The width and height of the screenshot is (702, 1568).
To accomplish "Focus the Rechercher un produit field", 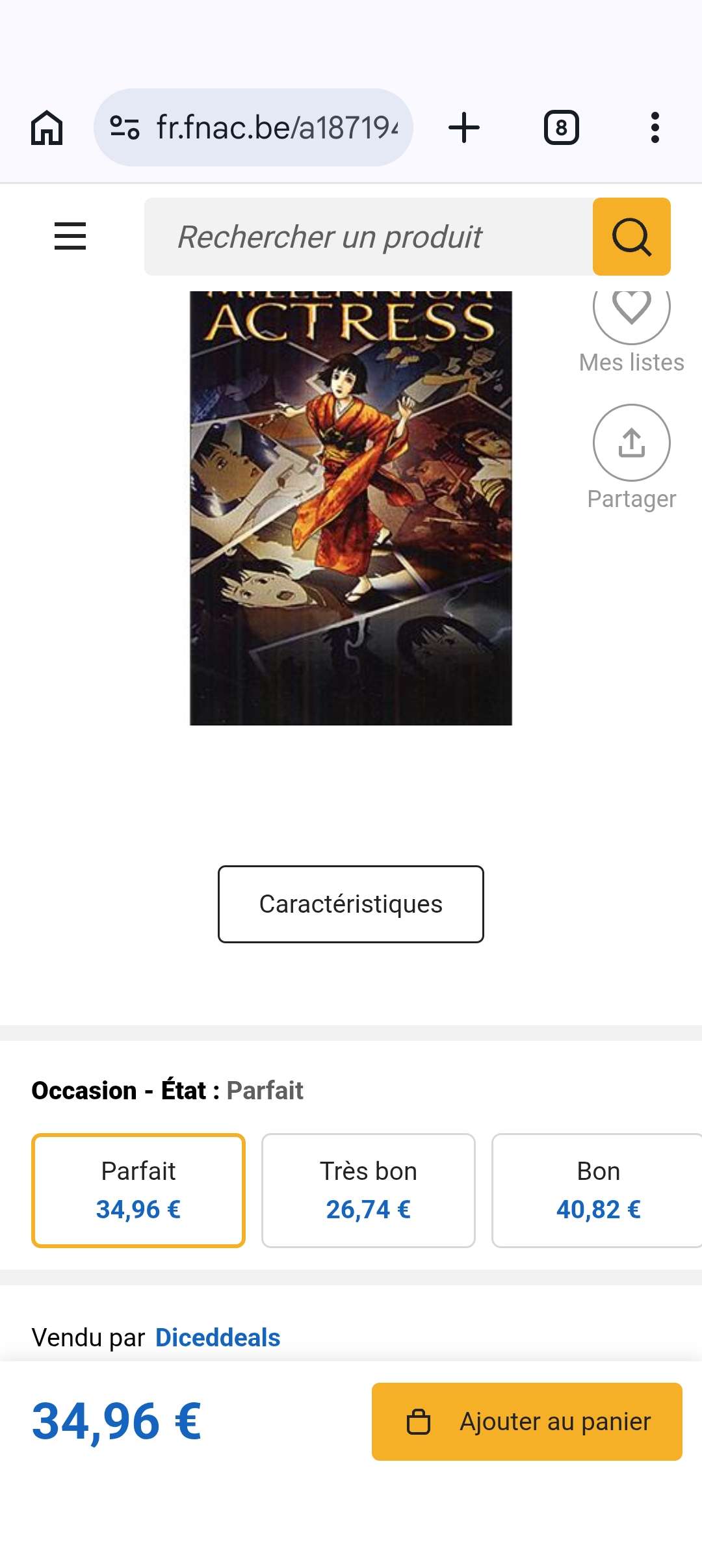I will tap(368, 237).
